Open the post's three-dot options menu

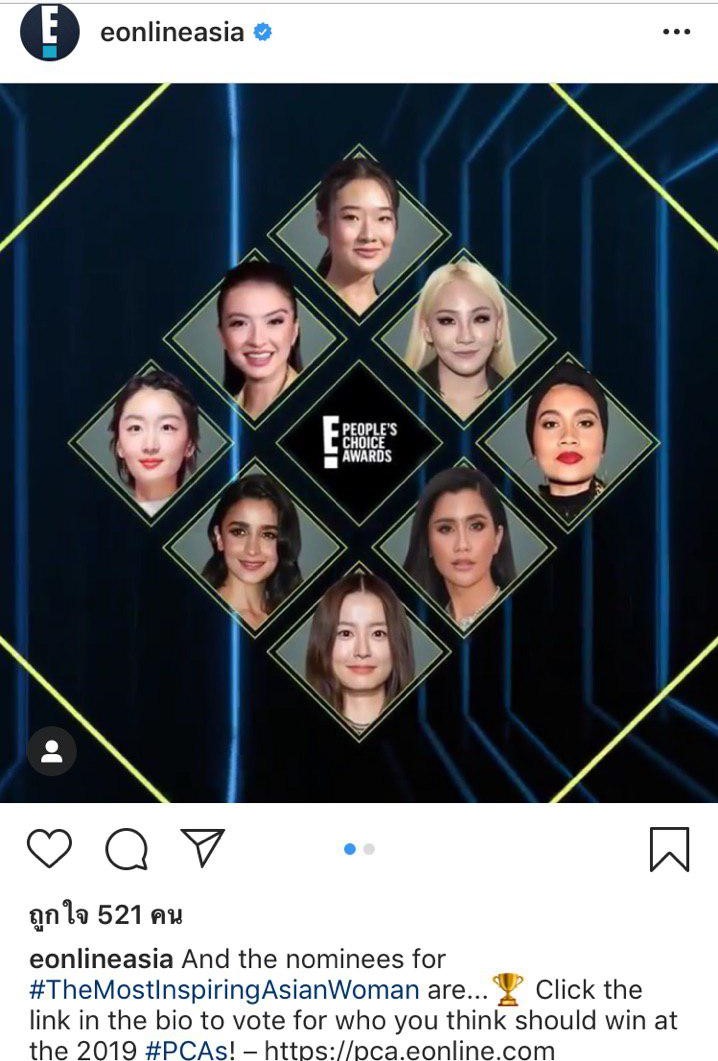677,32
